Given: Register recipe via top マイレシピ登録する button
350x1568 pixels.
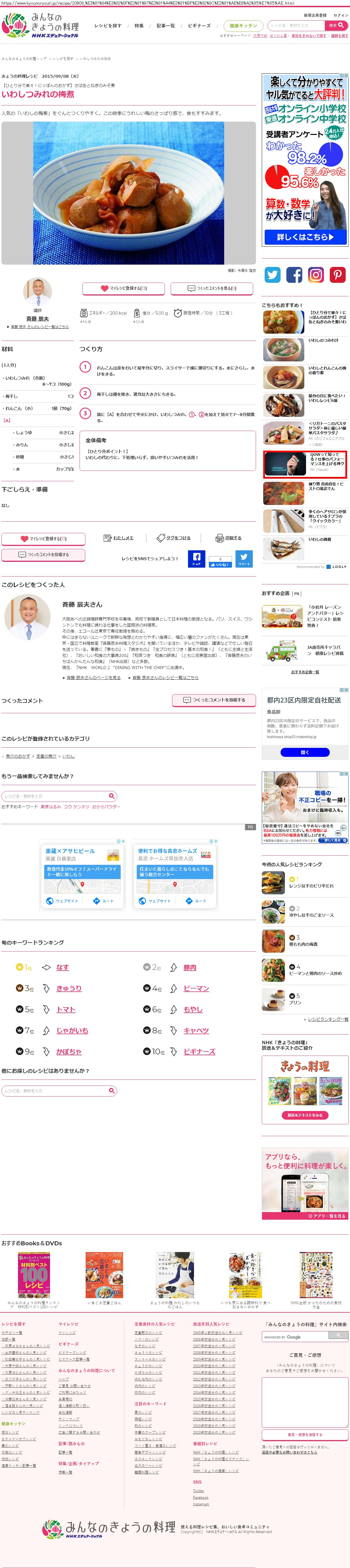Looking at the screenshot, I should coord(123,288).
